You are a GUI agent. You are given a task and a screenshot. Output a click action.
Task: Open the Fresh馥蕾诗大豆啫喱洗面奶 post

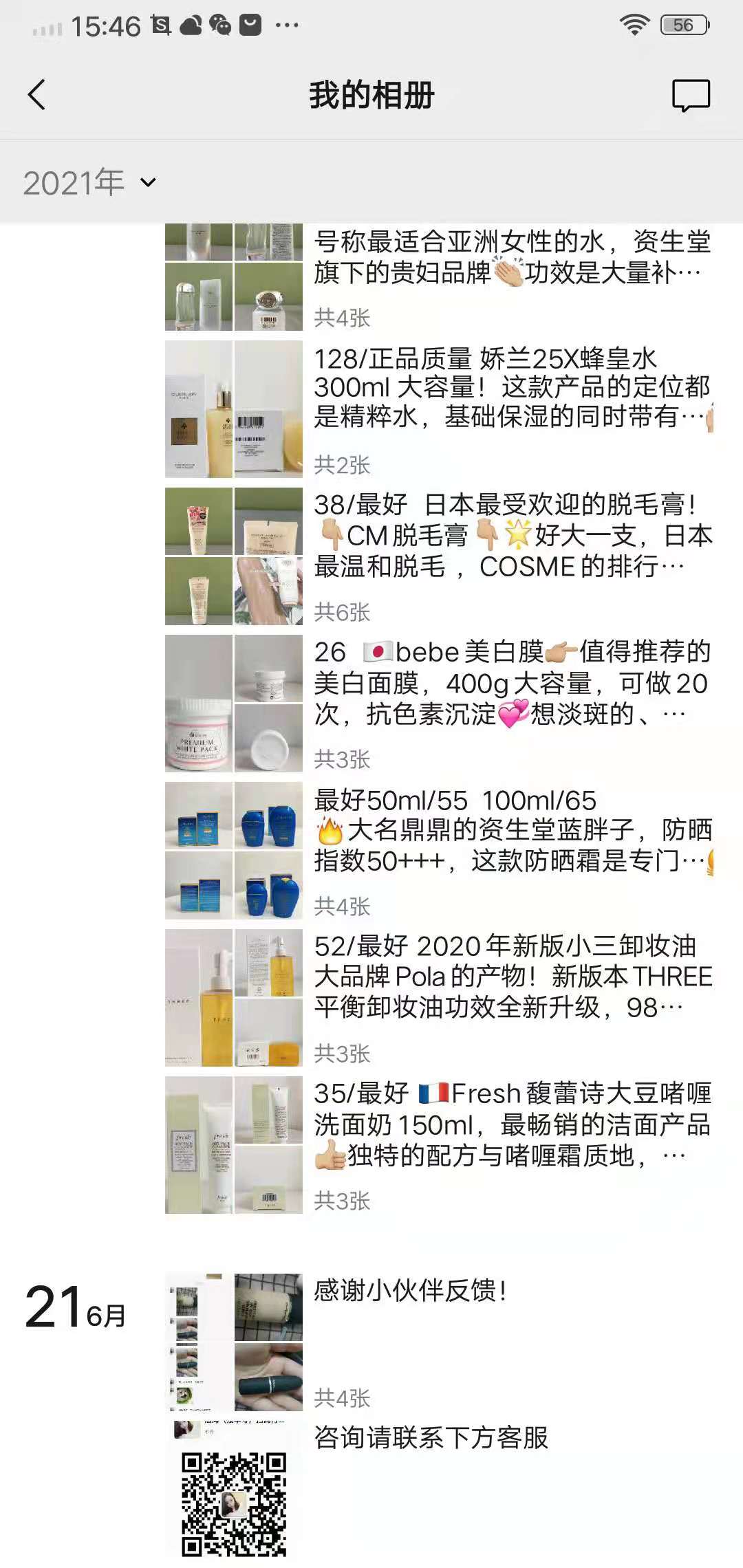tap(512, 1124)
